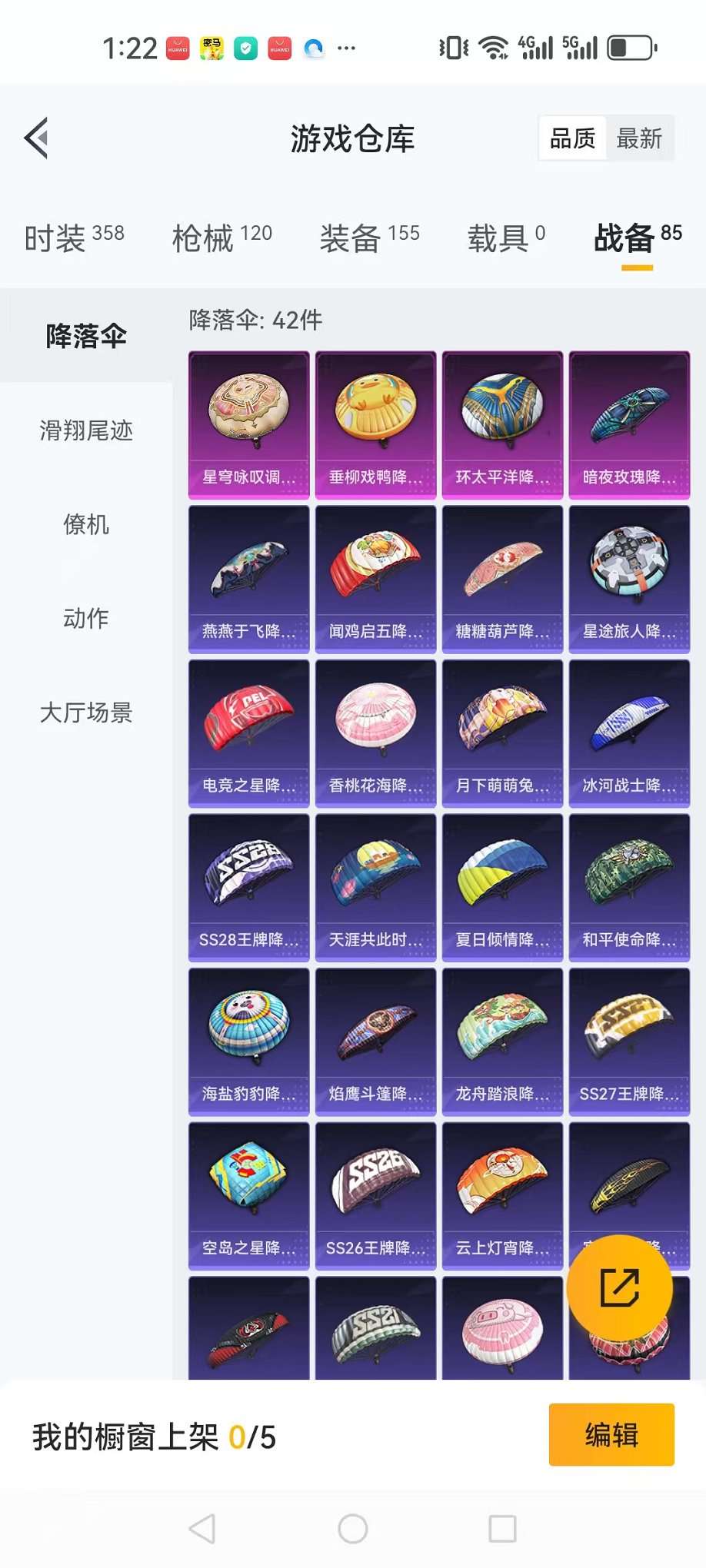
Task: Open the 暗夜玫瑰 parachute item
Action: (x=629, y=425)
